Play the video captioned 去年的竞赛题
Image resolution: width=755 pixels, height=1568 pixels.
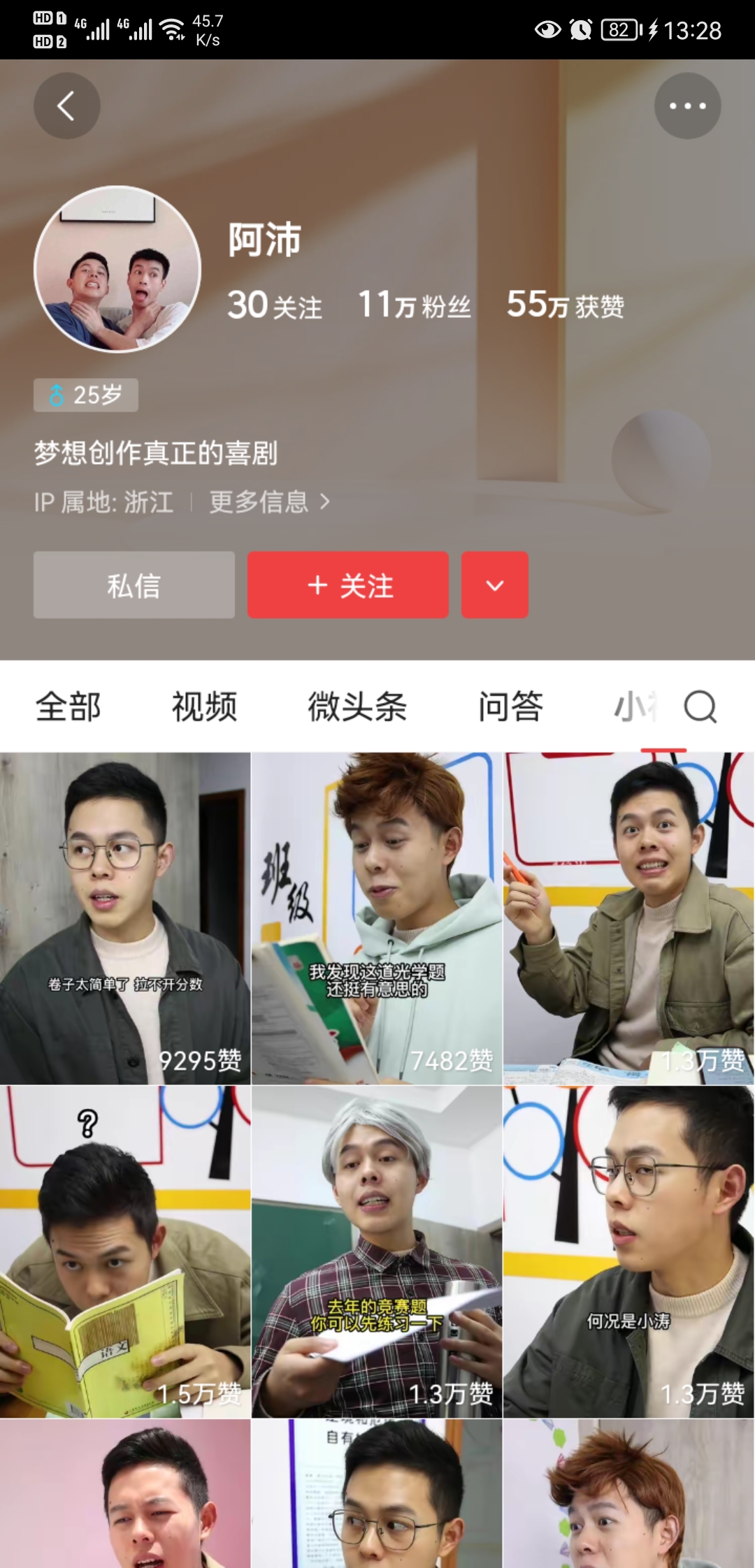pos(377,1251)
